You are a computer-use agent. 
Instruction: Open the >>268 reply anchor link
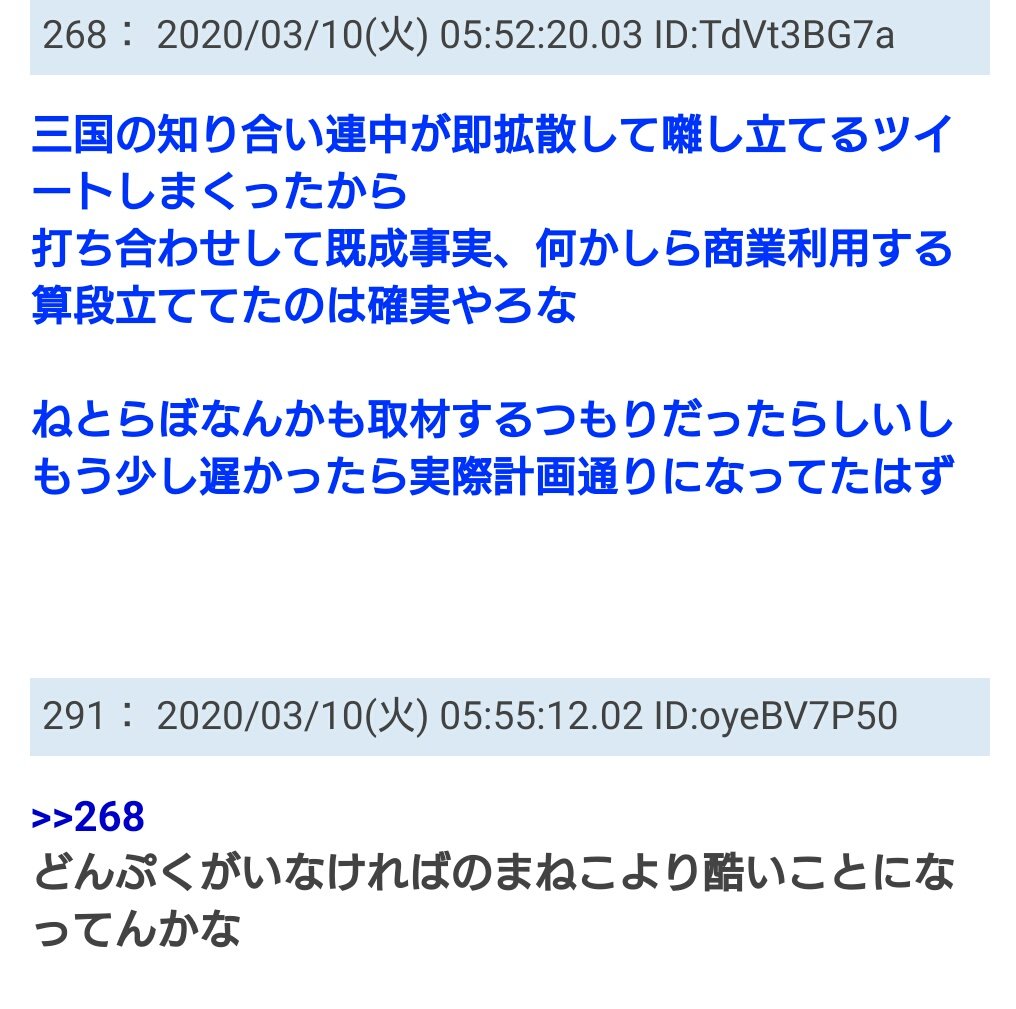coord(88,818)
